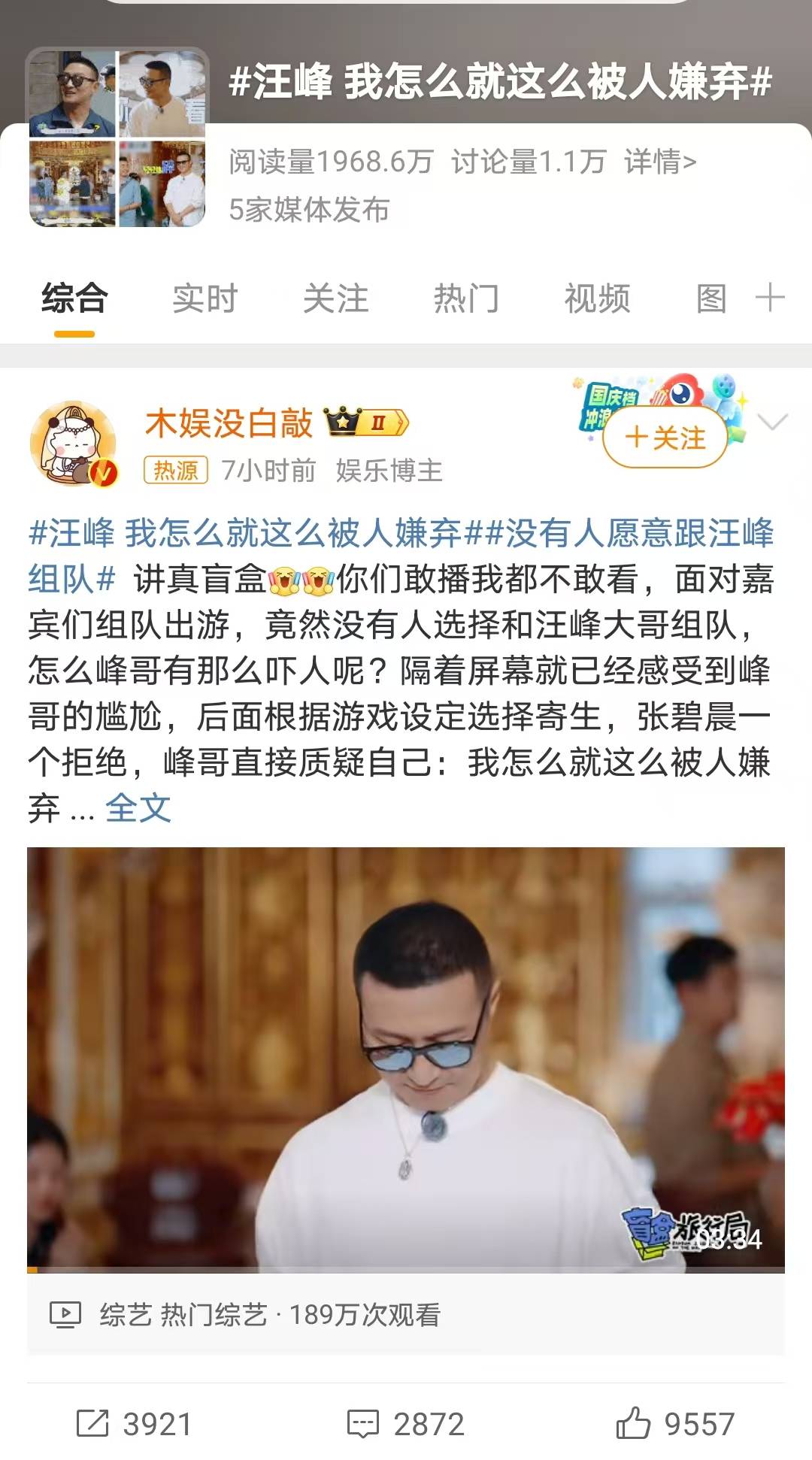This screenshot has height=1460, width=812.
Task: Repost this post (3921)
Action: coord(135,1424)
